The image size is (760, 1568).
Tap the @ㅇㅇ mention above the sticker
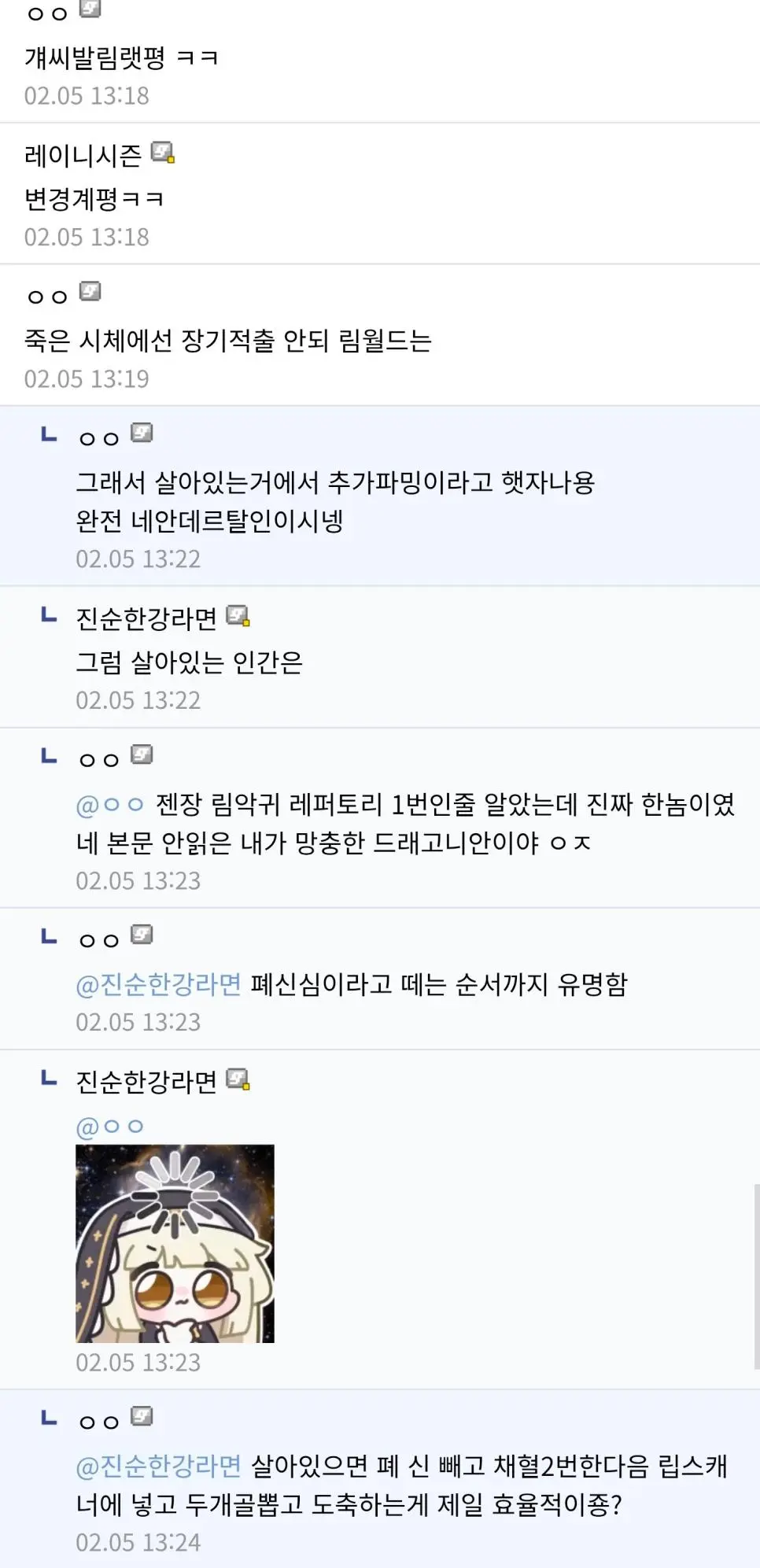[110, 1127]
